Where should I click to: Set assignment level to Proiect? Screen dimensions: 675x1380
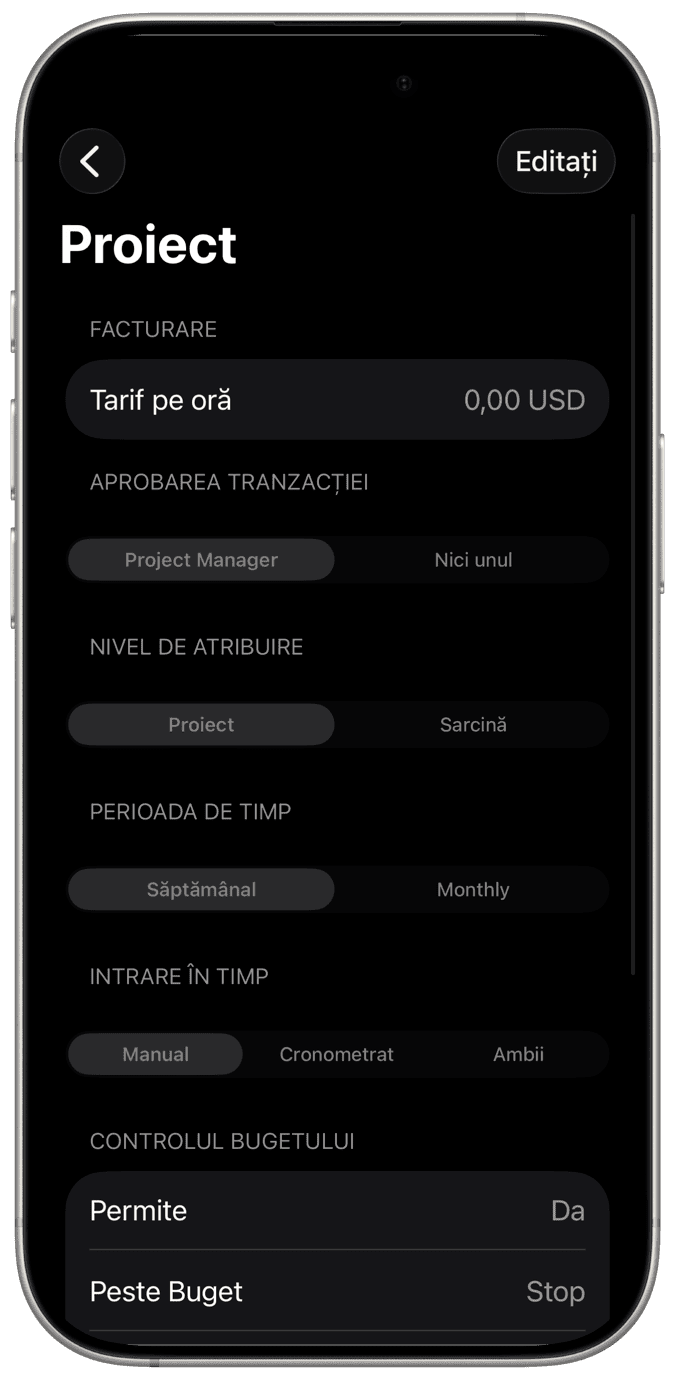pyautogui.click(x=201, y=725)
